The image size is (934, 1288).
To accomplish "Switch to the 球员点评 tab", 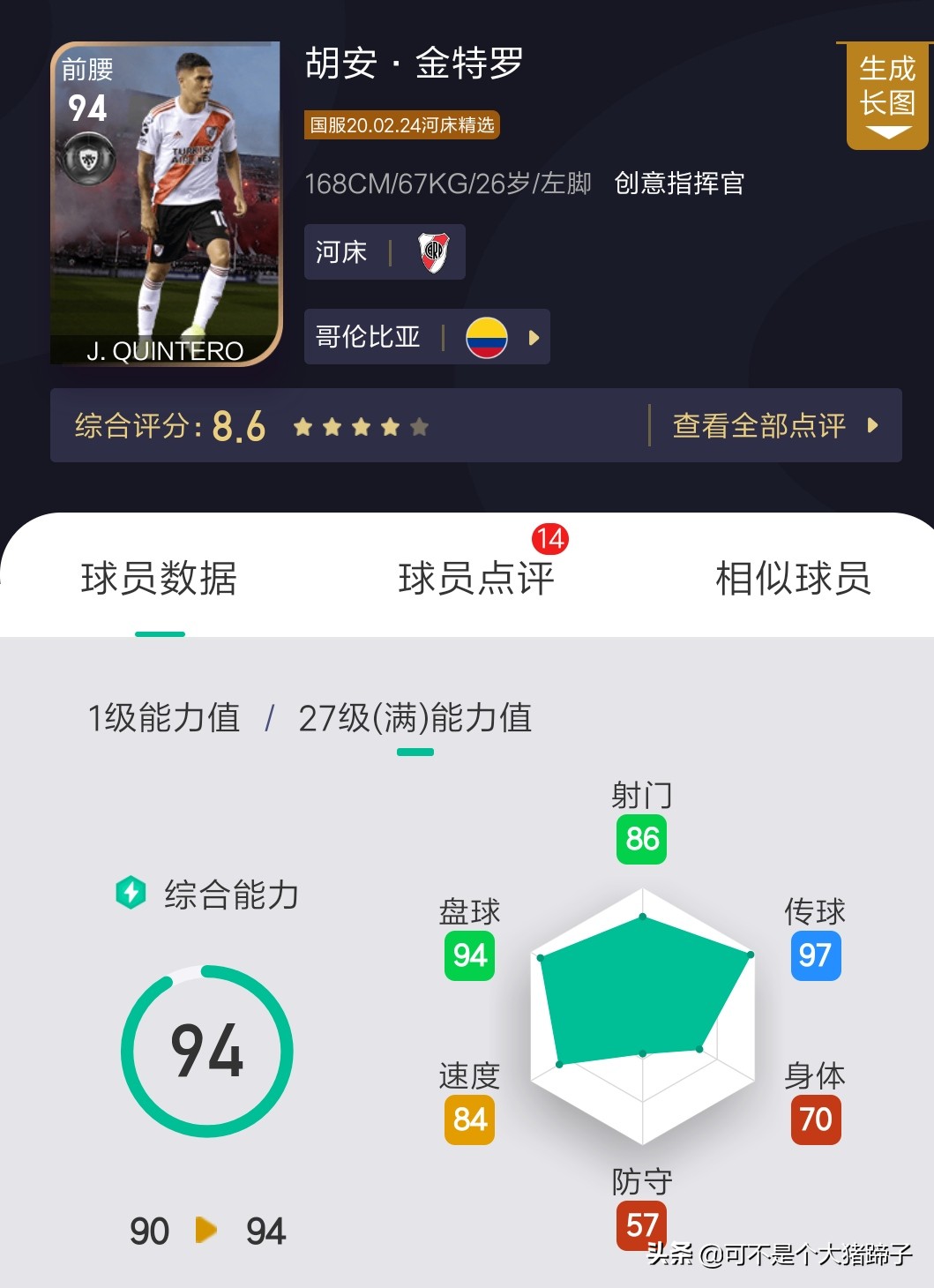I will 476,579.
